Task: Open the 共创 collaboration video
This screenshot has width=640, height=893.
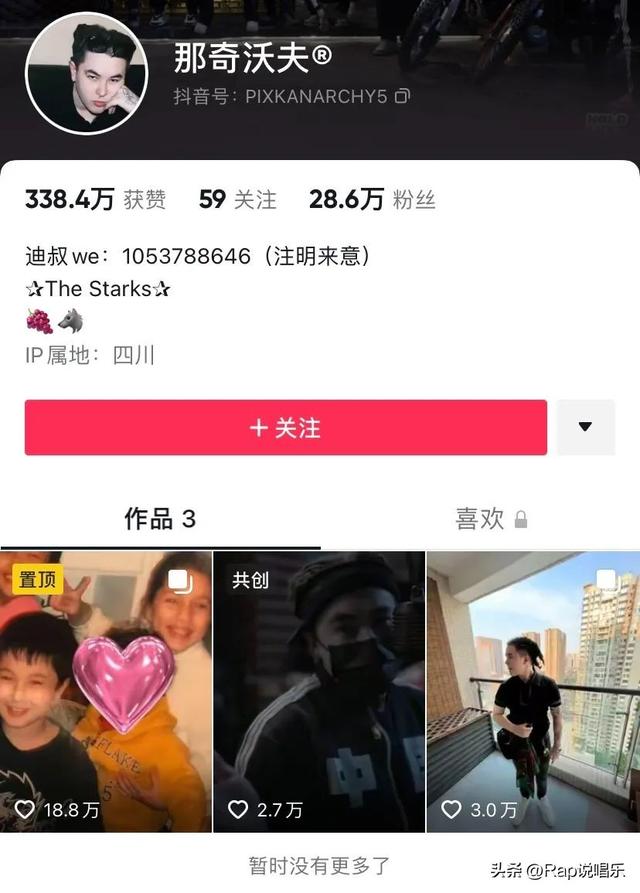Action: tap(319, 690)
